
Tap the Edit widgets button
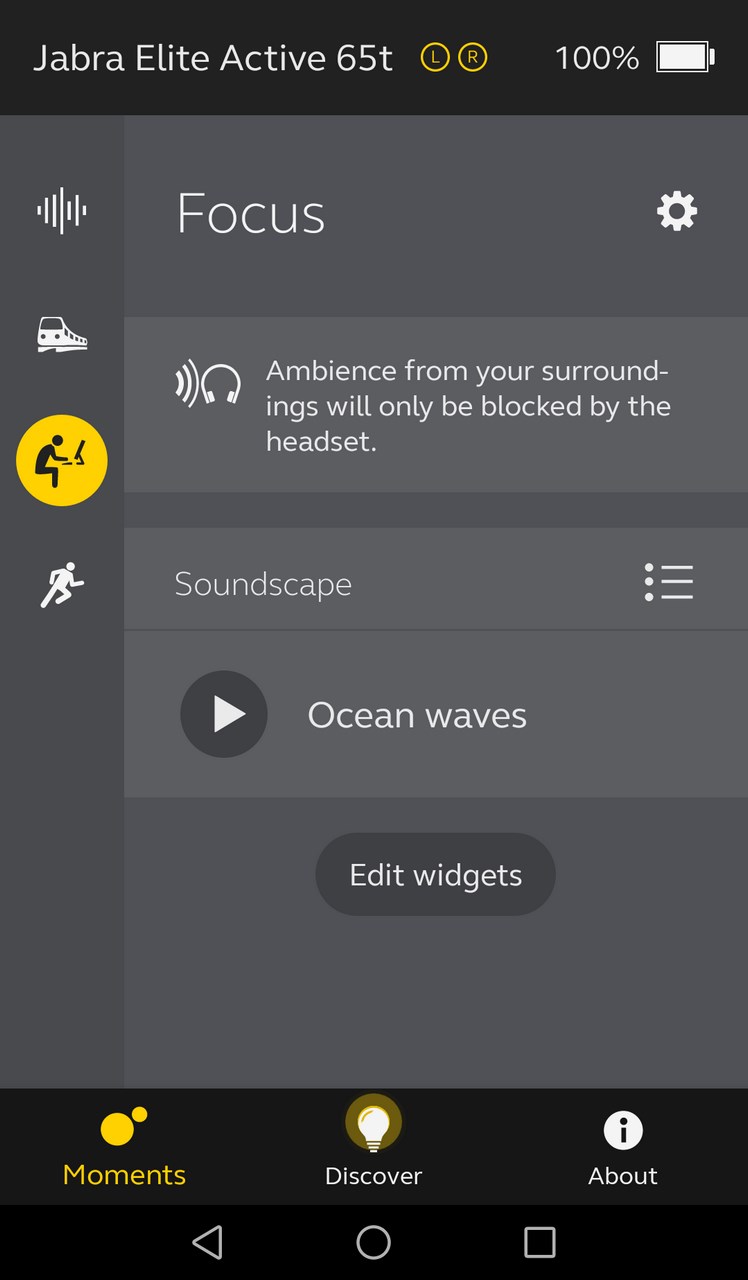click(x=436, y=875)
